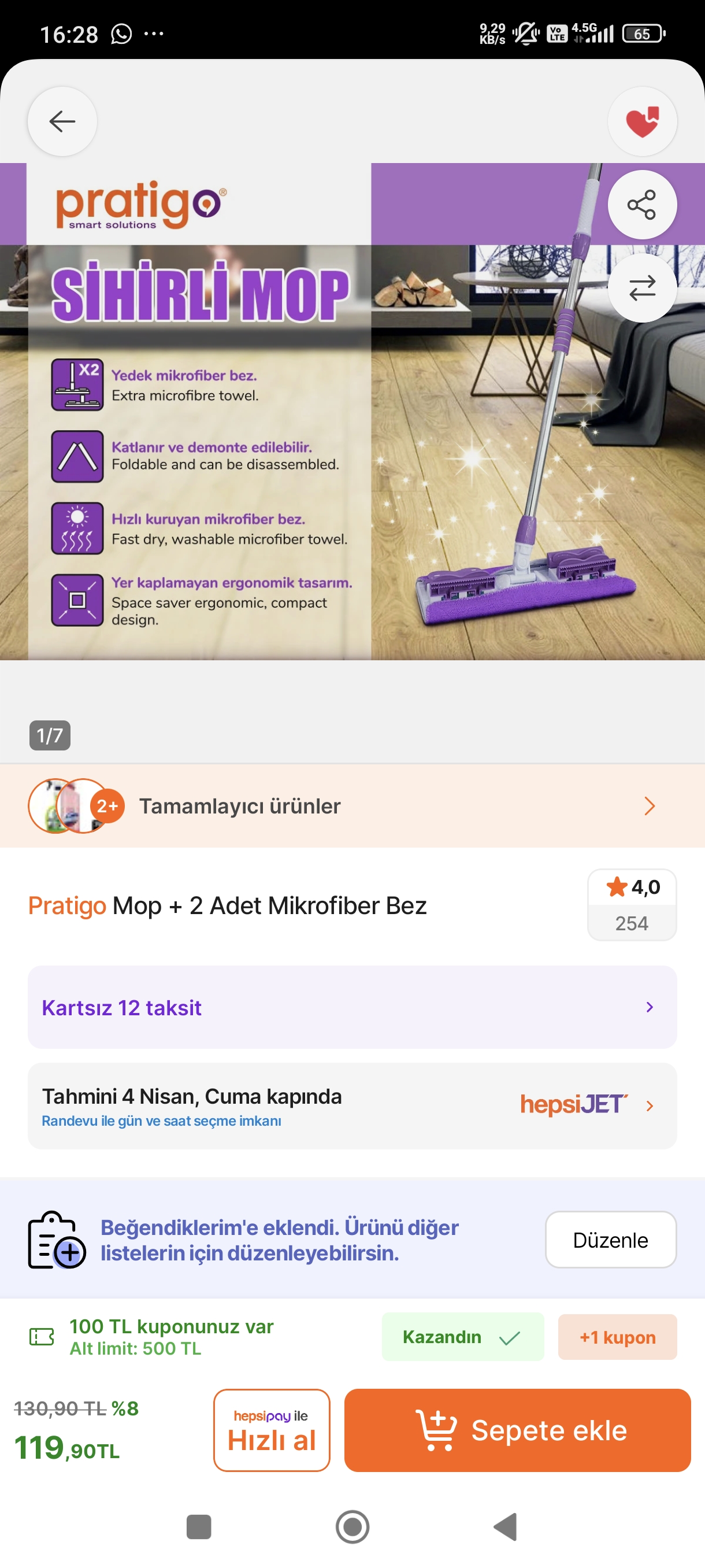705x1568 pixels.
Task: Share this product
Action: tap(642, 205)
